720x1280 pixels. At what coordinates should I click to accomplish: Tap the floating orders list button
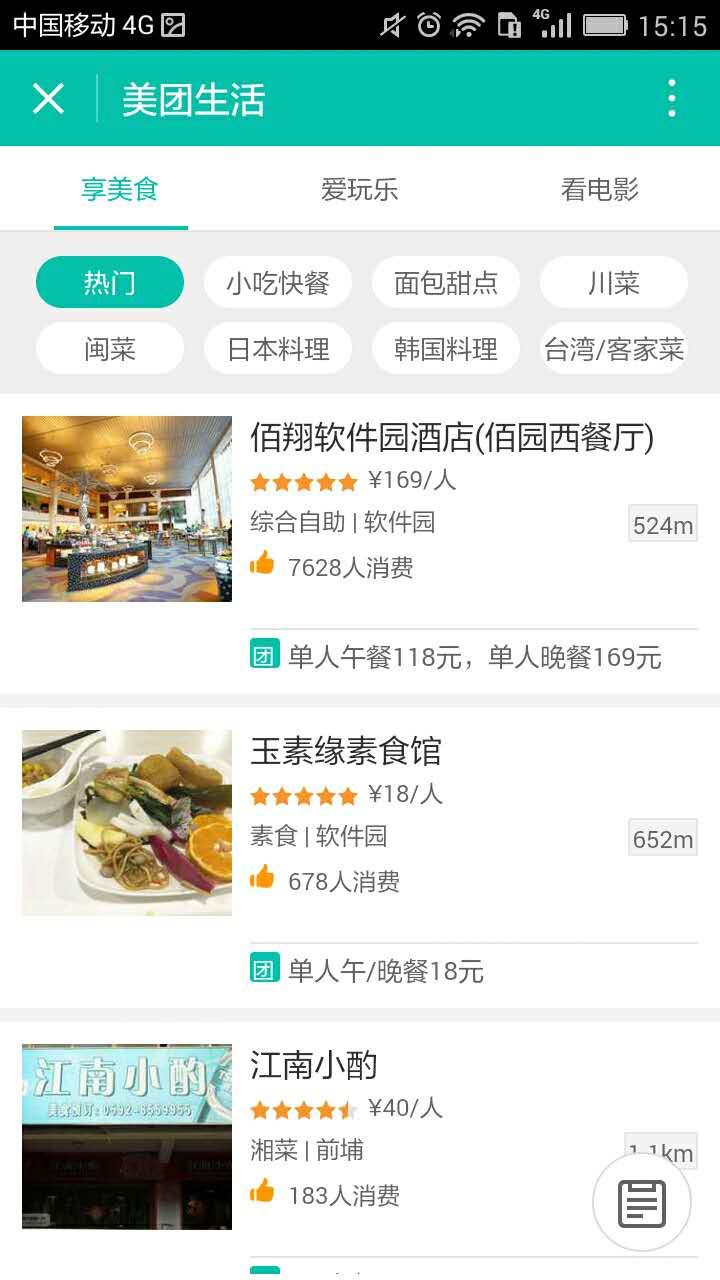(x=642, y=1203)
